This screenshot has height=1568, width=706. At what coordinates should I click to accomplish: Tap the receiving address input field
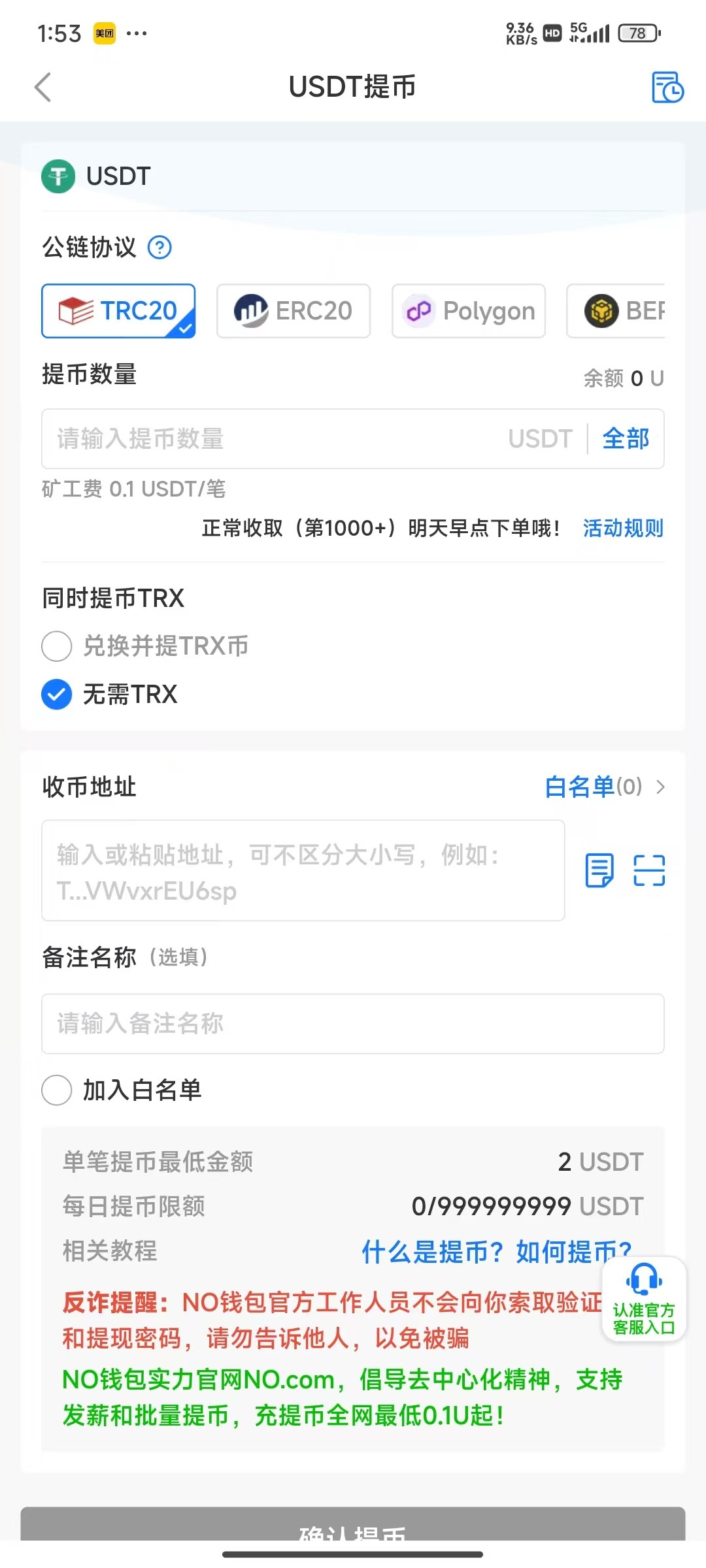coord(303,870)
